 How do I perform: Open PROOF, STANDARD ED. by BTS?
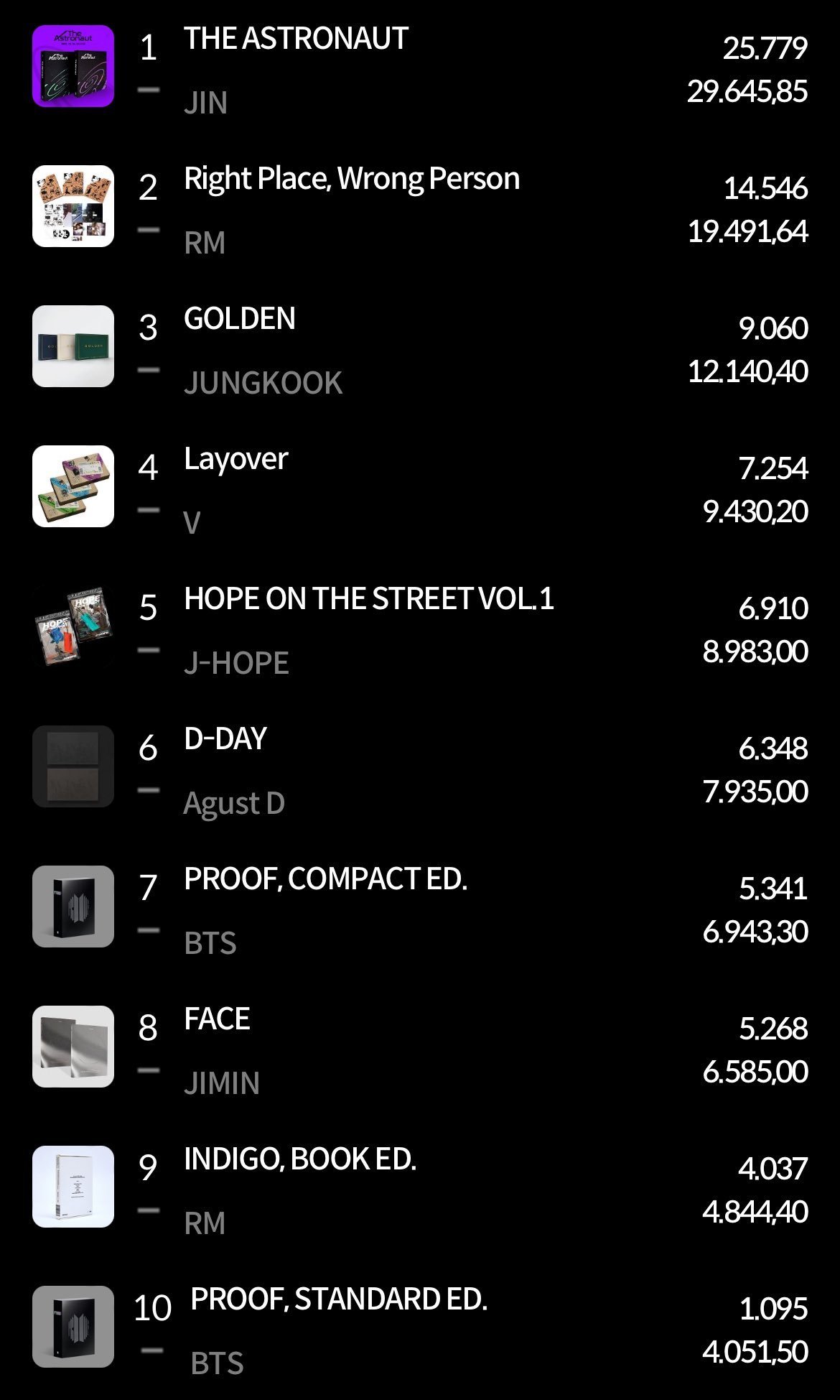(x=420, y=1329)
